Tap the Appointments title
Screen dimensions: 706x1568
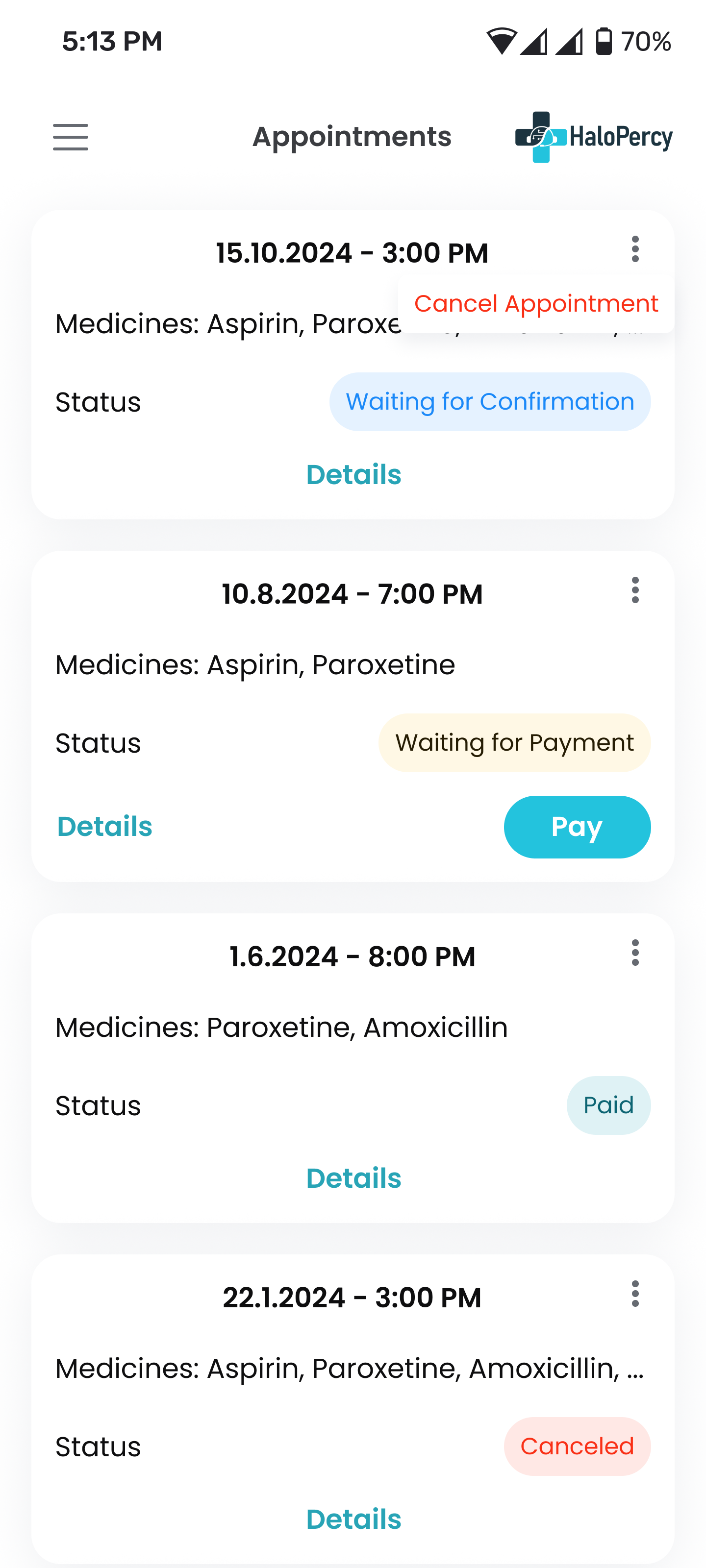352,136
